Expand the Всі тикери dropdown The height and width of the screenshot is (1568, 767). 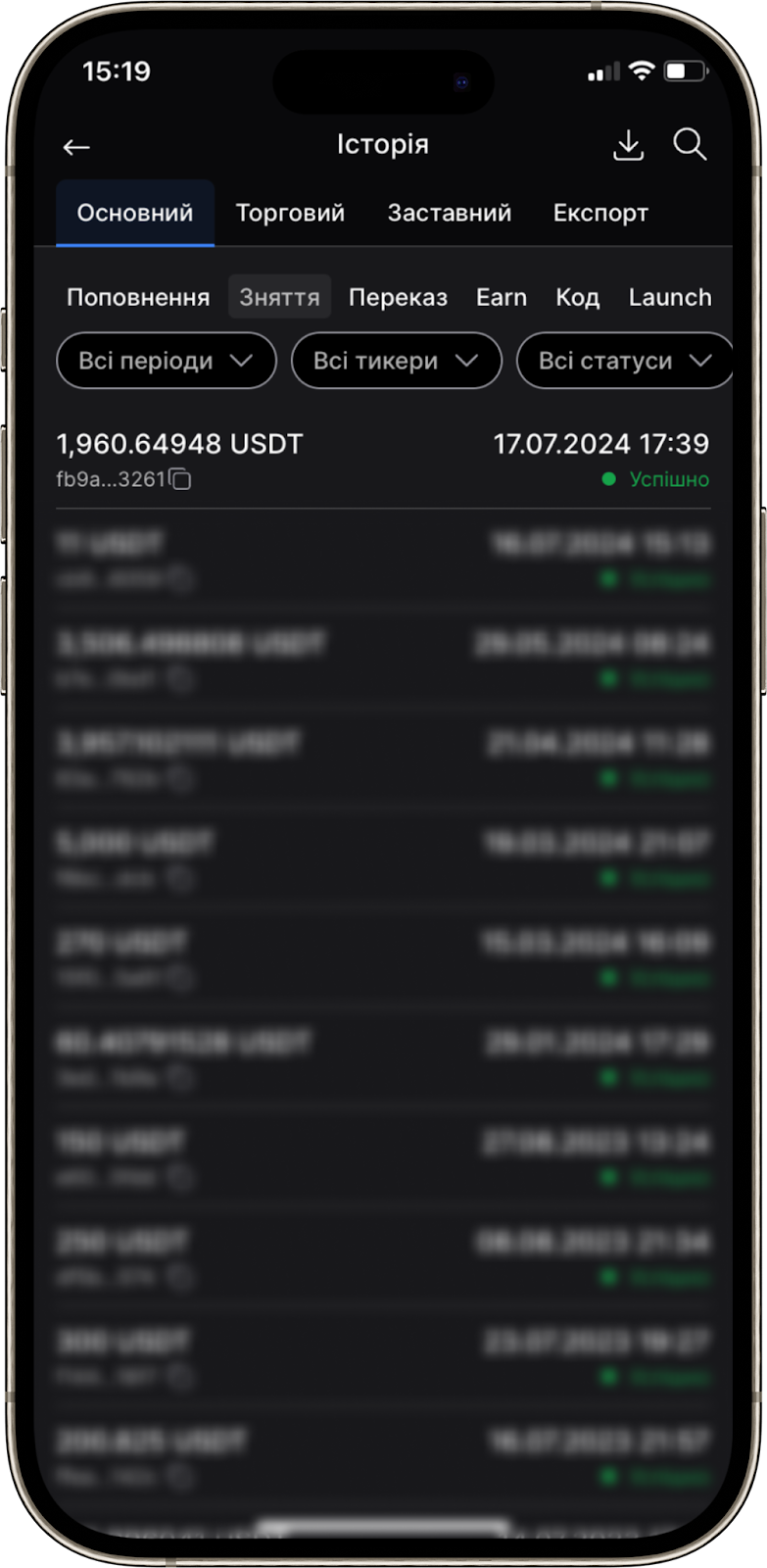[x=396, y=361]
